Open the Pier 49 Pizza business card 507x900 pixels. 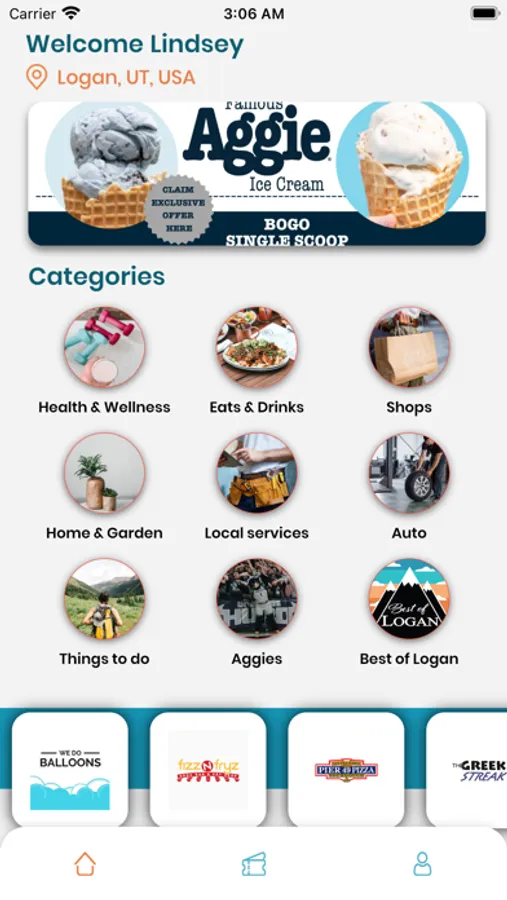pyautogui.click(x=346, y=769)
